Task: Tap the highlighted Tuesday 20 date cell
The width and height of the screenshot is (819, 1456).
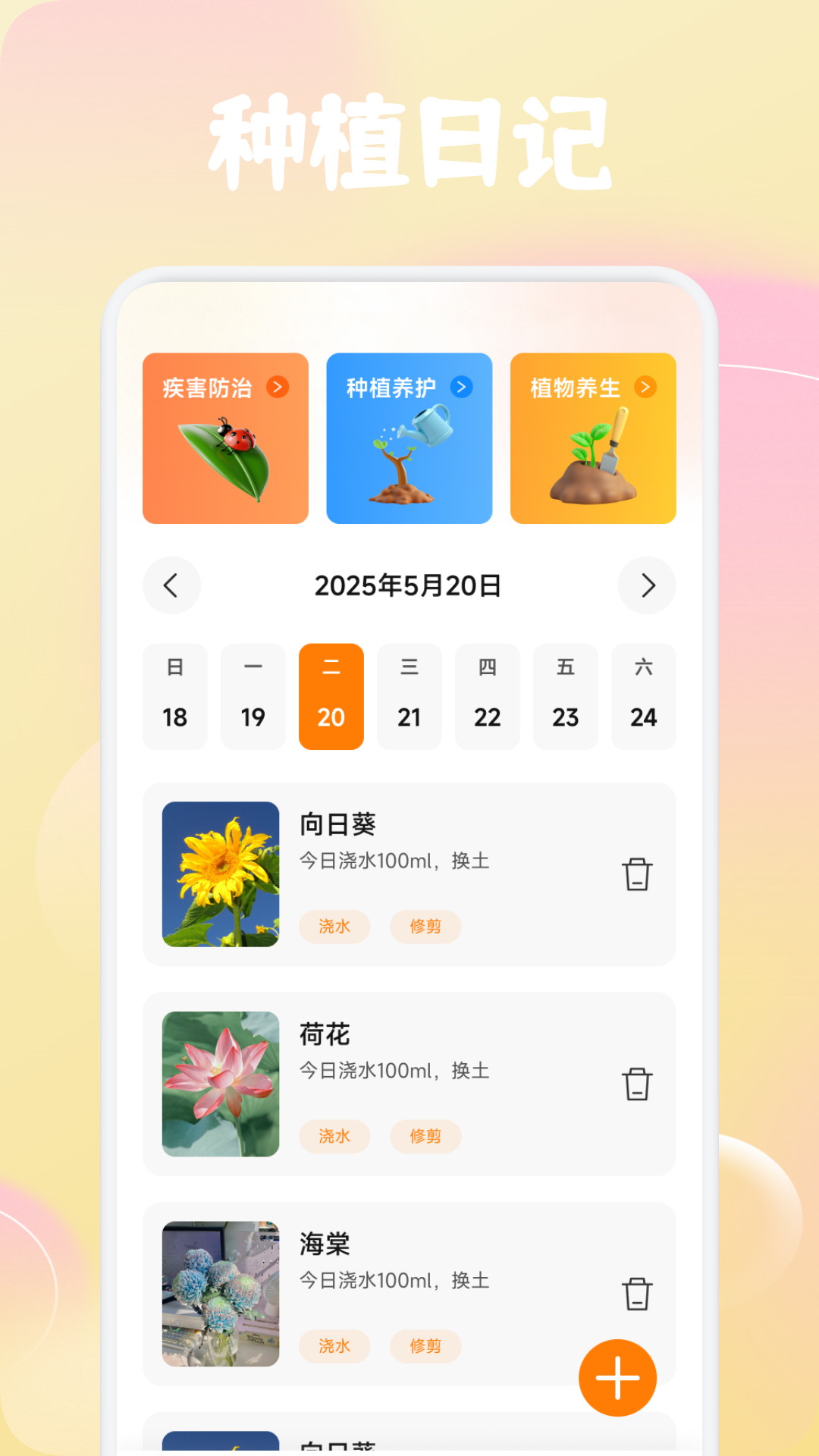Action: [331, 696]
